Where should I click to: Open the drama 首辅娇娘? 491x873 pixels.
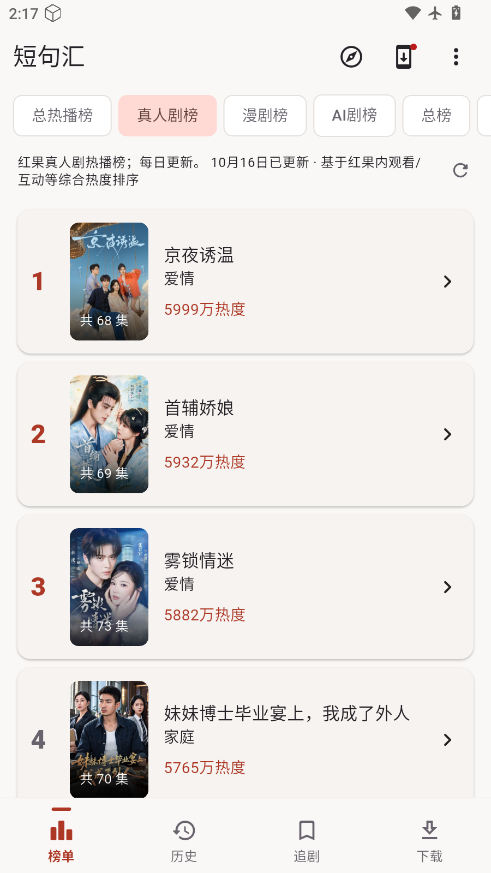[246, 434]
